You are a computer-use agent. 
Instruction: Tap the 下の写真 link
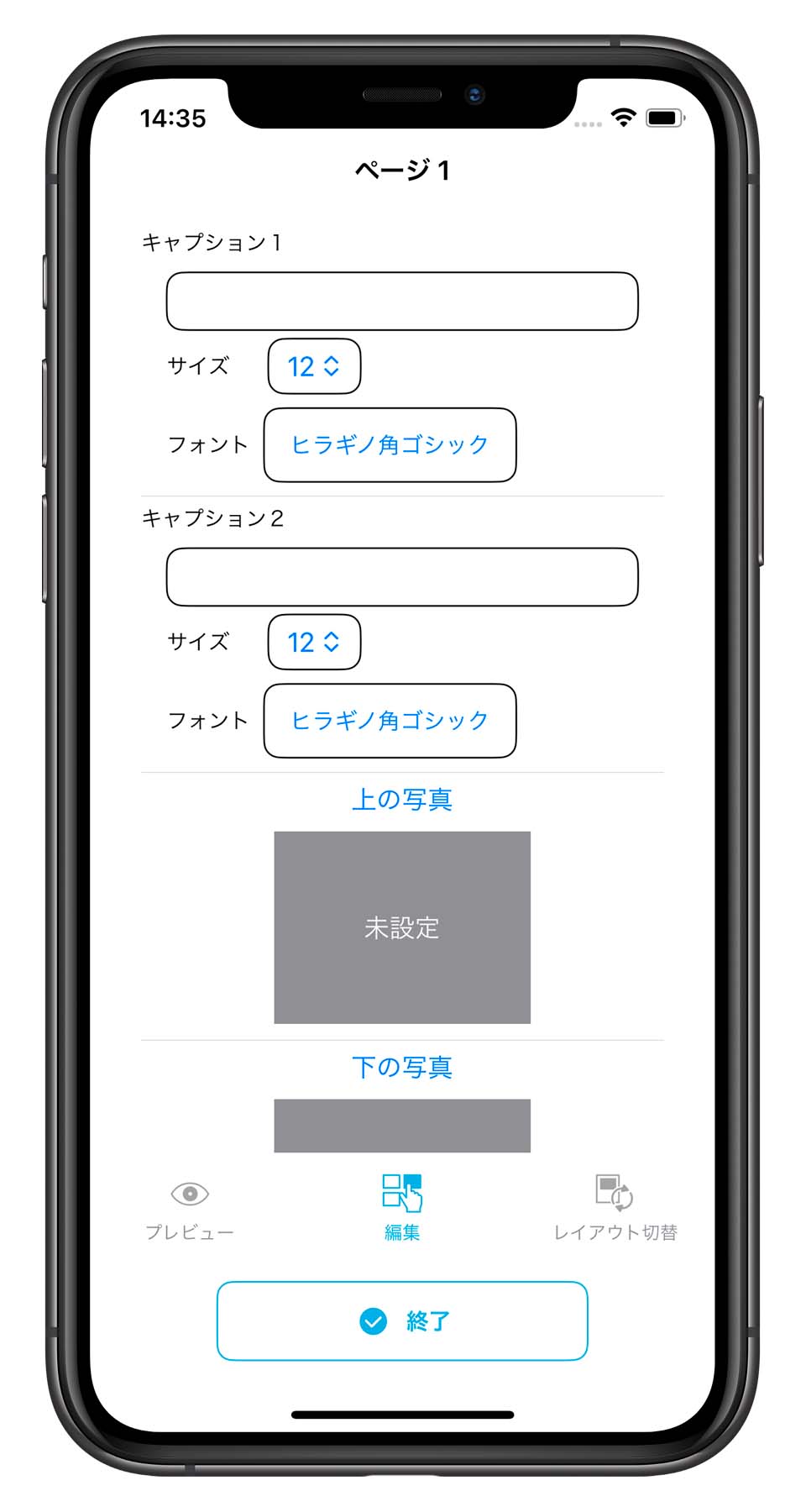[402, 1067]
